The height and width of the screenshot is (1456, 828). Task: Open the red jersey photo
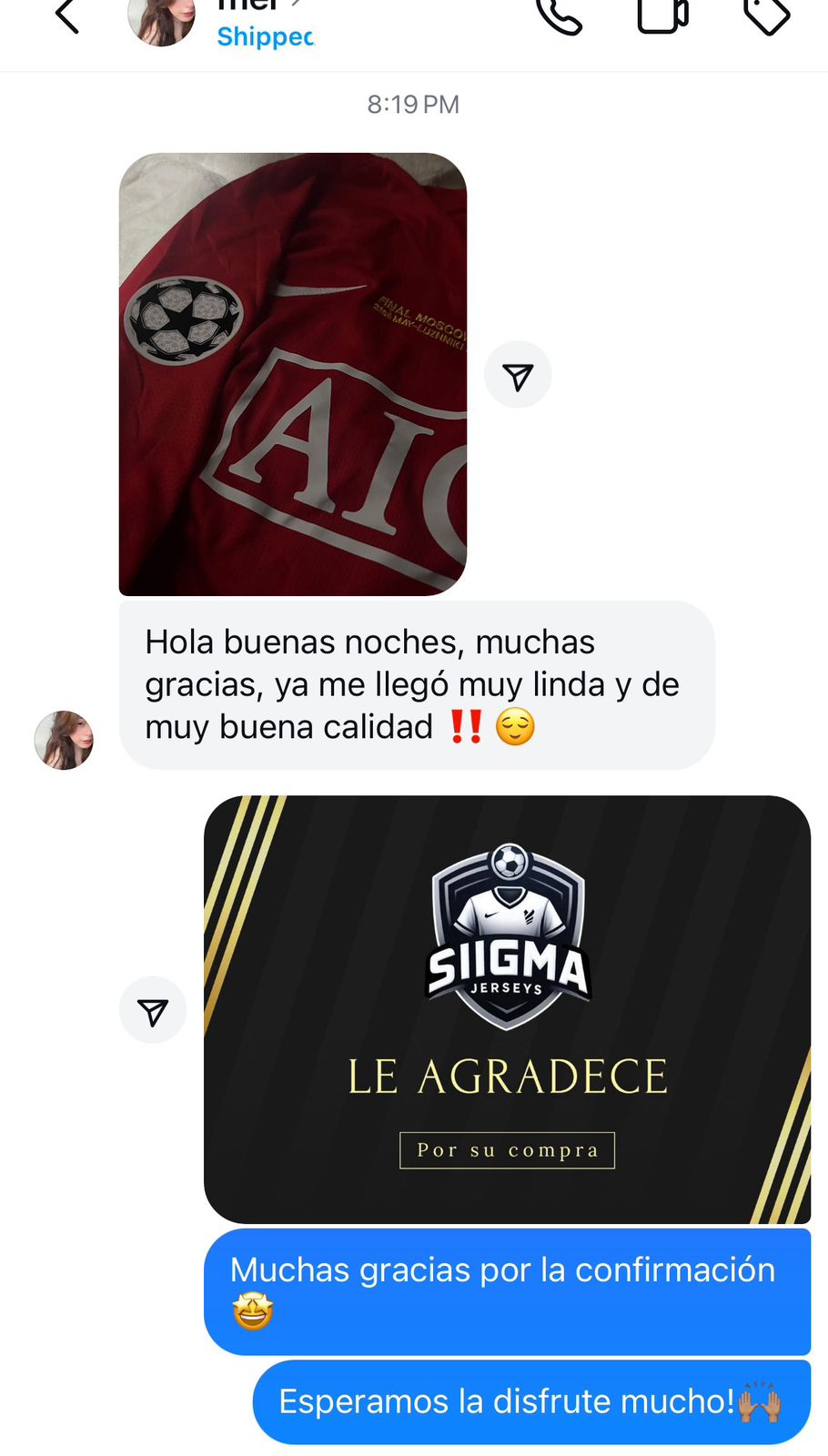click(293, 374)
